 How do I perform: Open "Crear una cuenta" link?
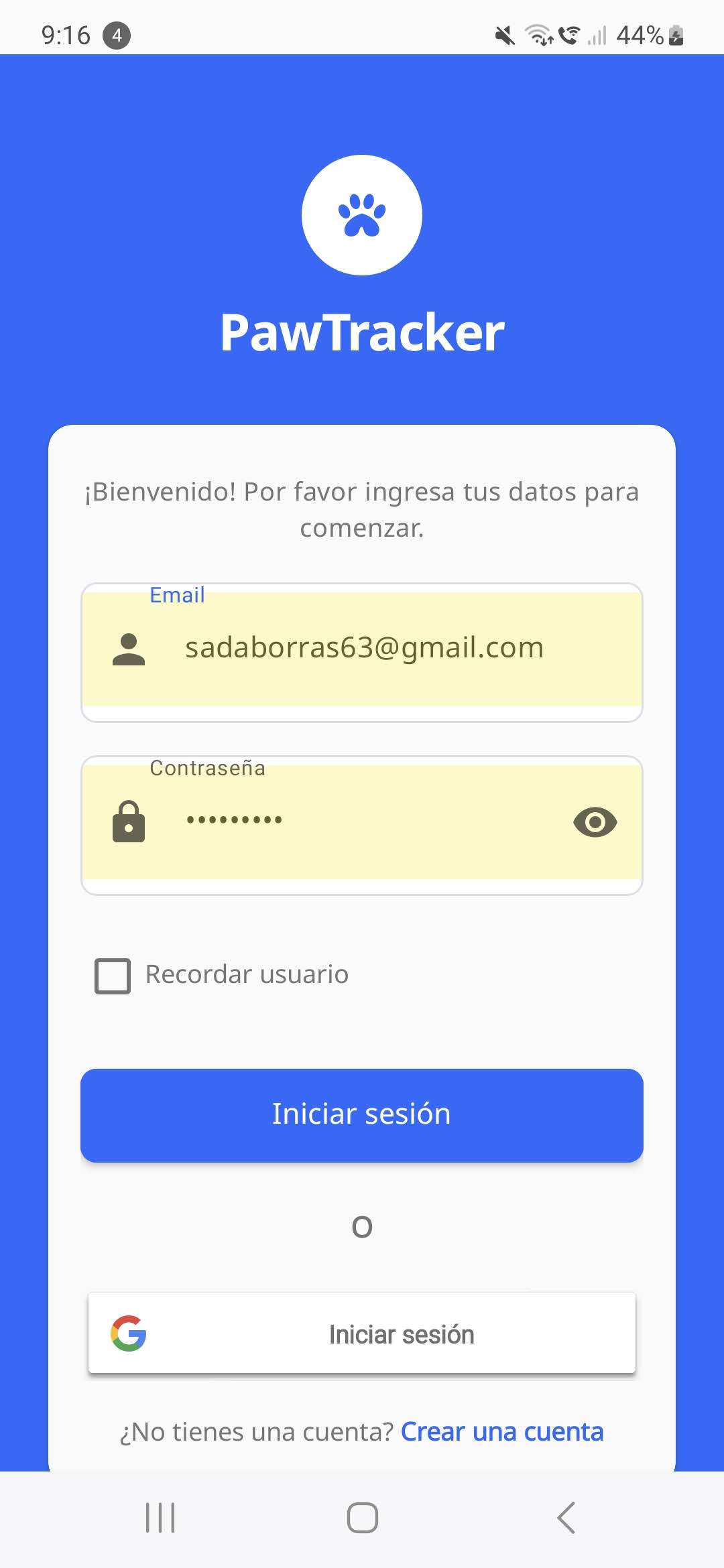click(502, 1431)
